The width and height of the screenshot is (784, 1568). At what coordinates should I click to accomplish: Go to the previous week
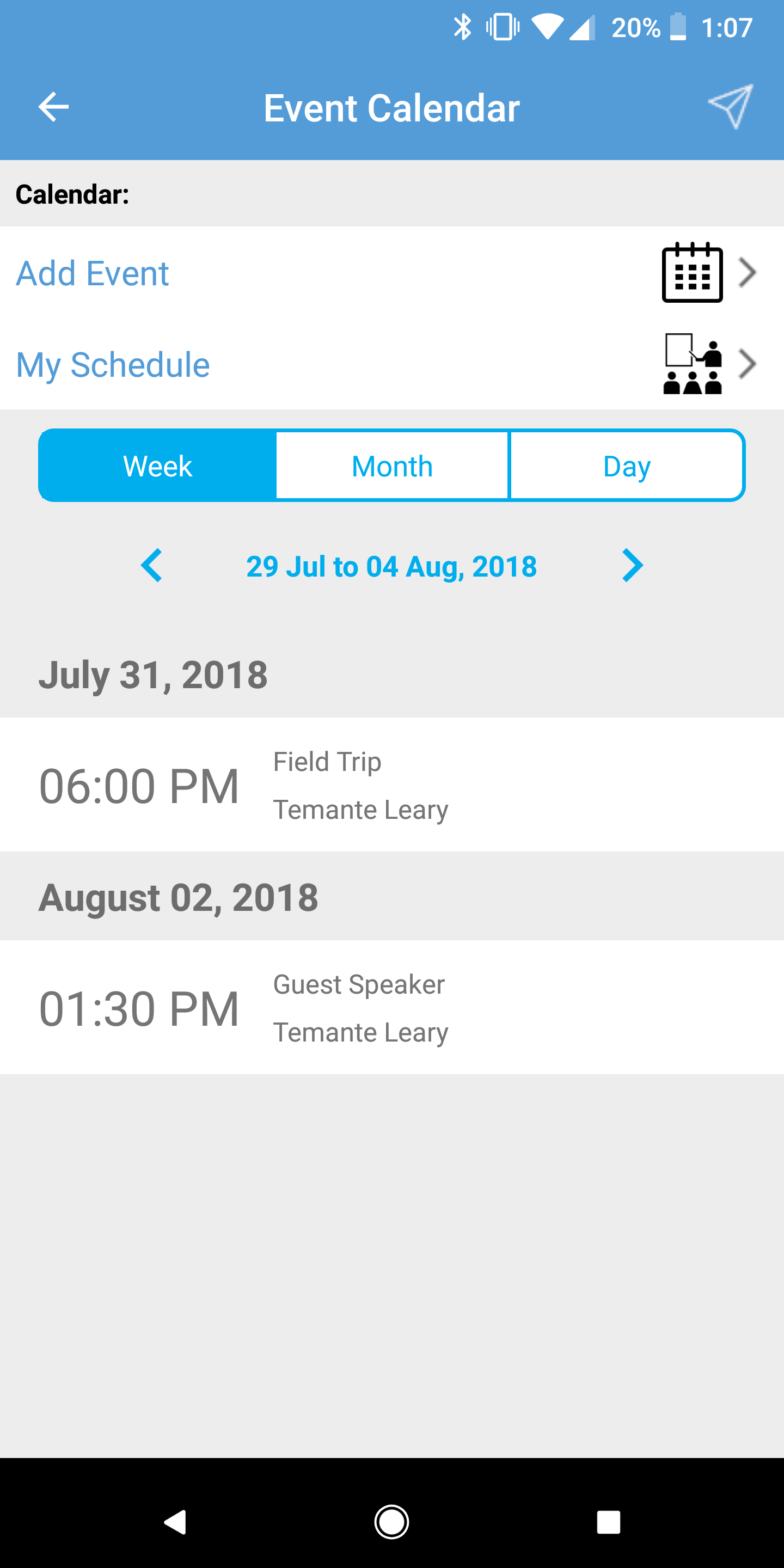point(151,566)
